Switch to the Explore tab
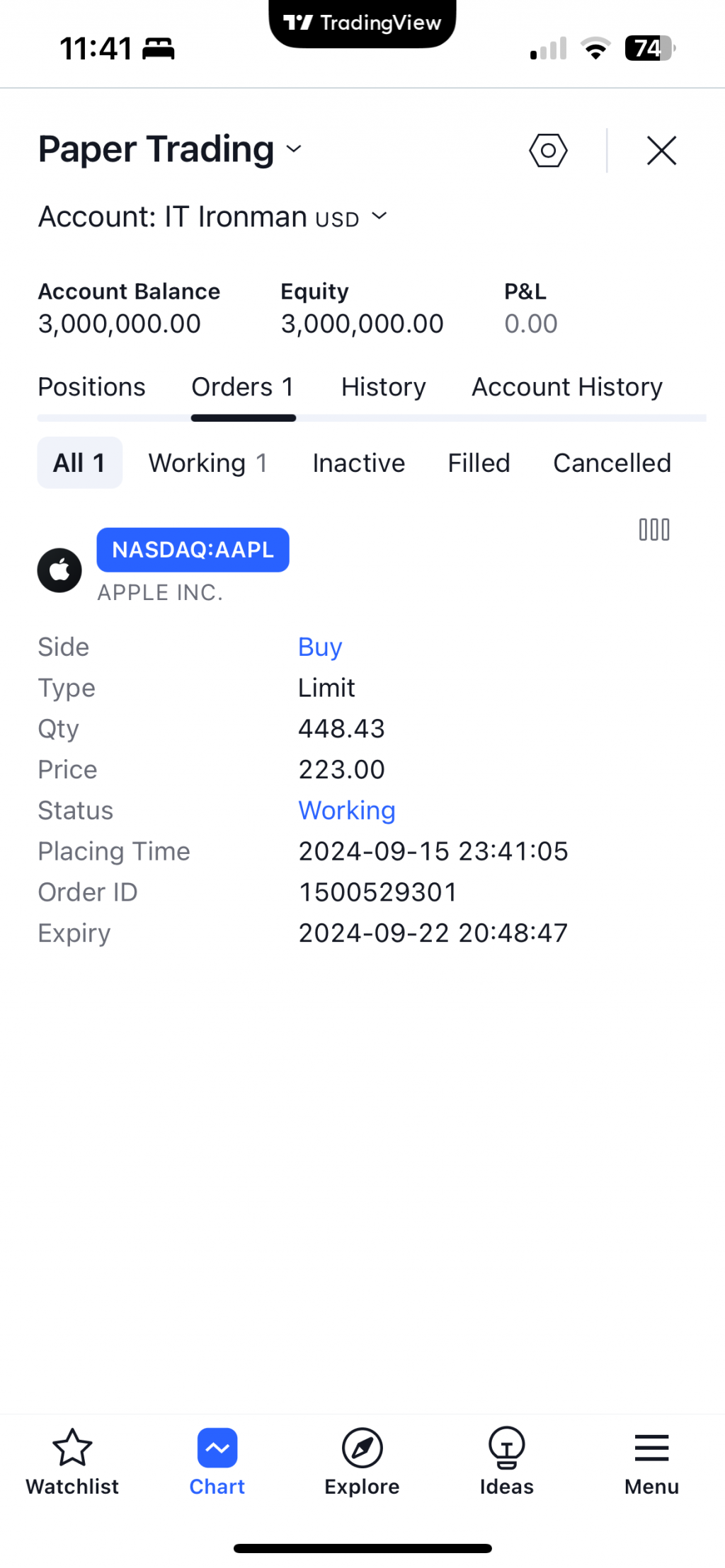 point(362,1461)
